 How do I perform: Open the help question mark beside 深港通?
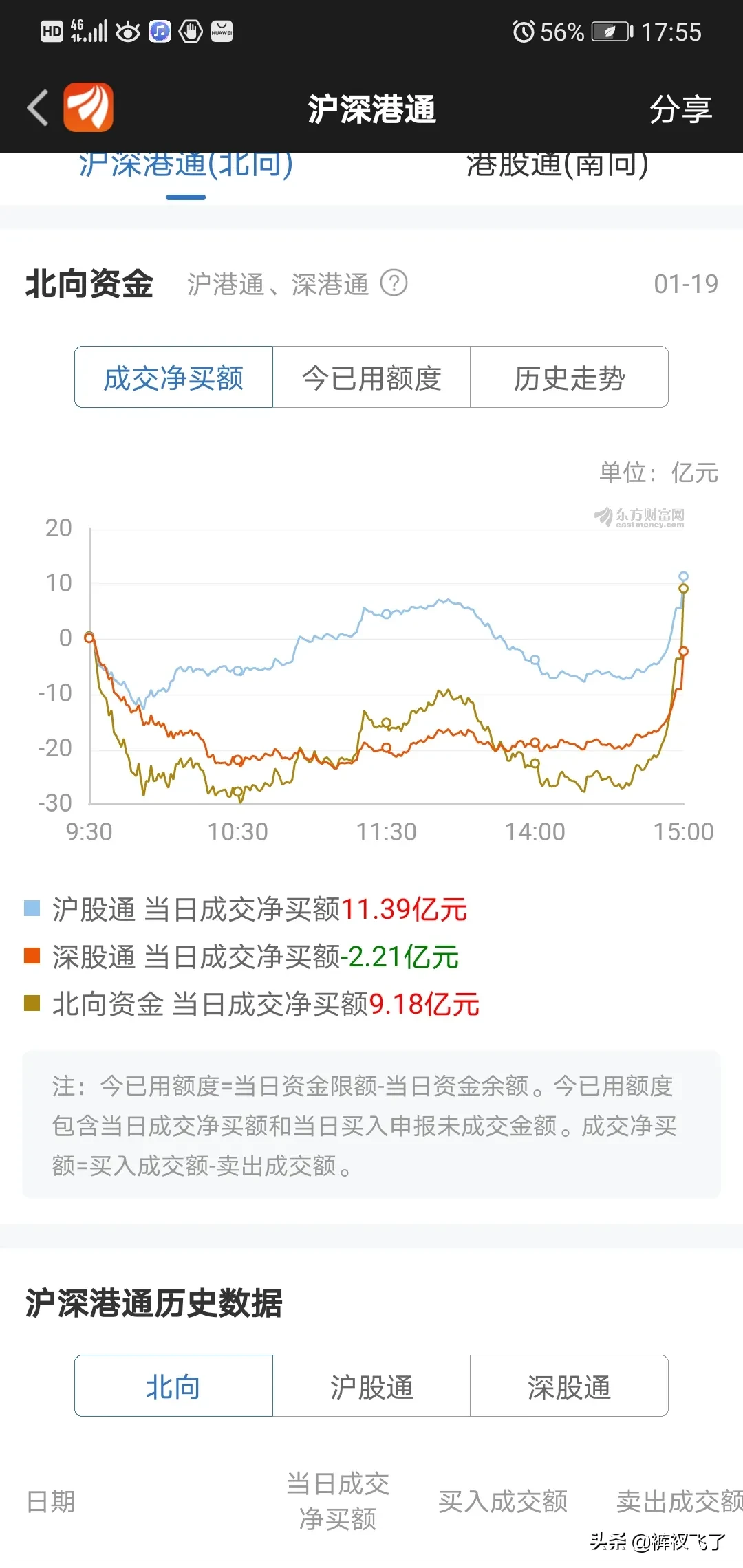pyautogui.click(x=394, y=283)
